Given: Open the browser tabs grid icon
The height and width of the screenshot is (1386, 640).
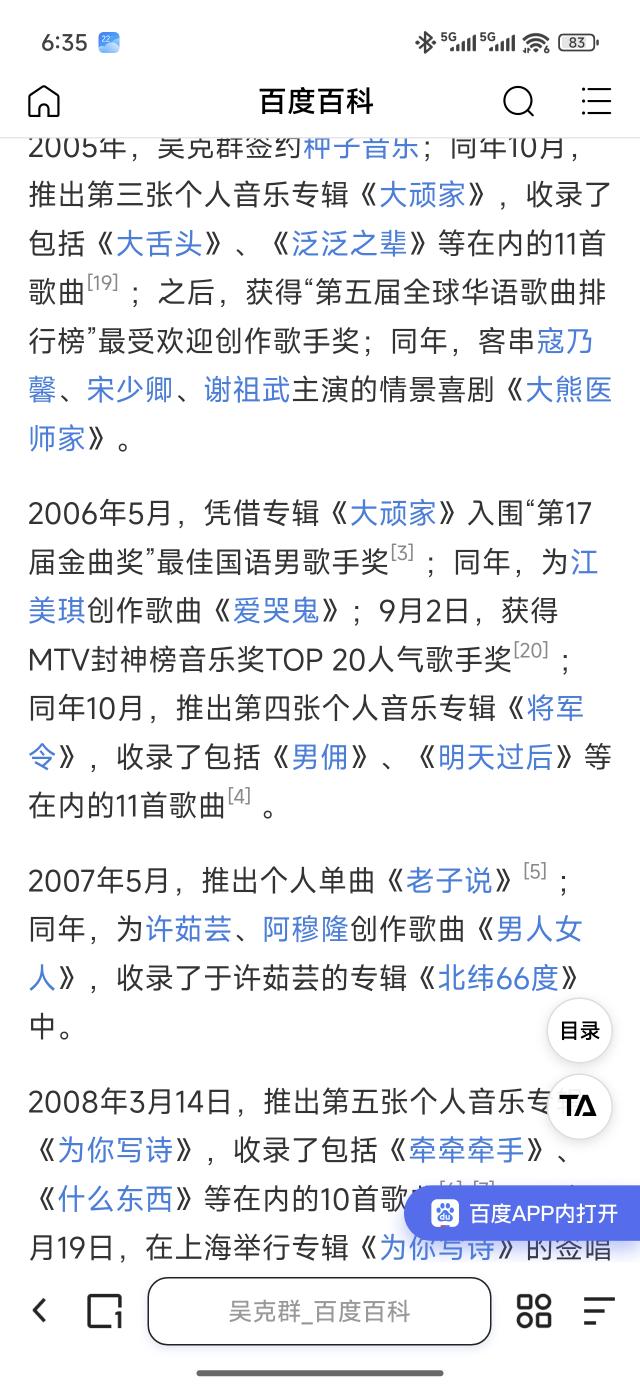Looking at the screenshot, I should (x=533, y=1311).
